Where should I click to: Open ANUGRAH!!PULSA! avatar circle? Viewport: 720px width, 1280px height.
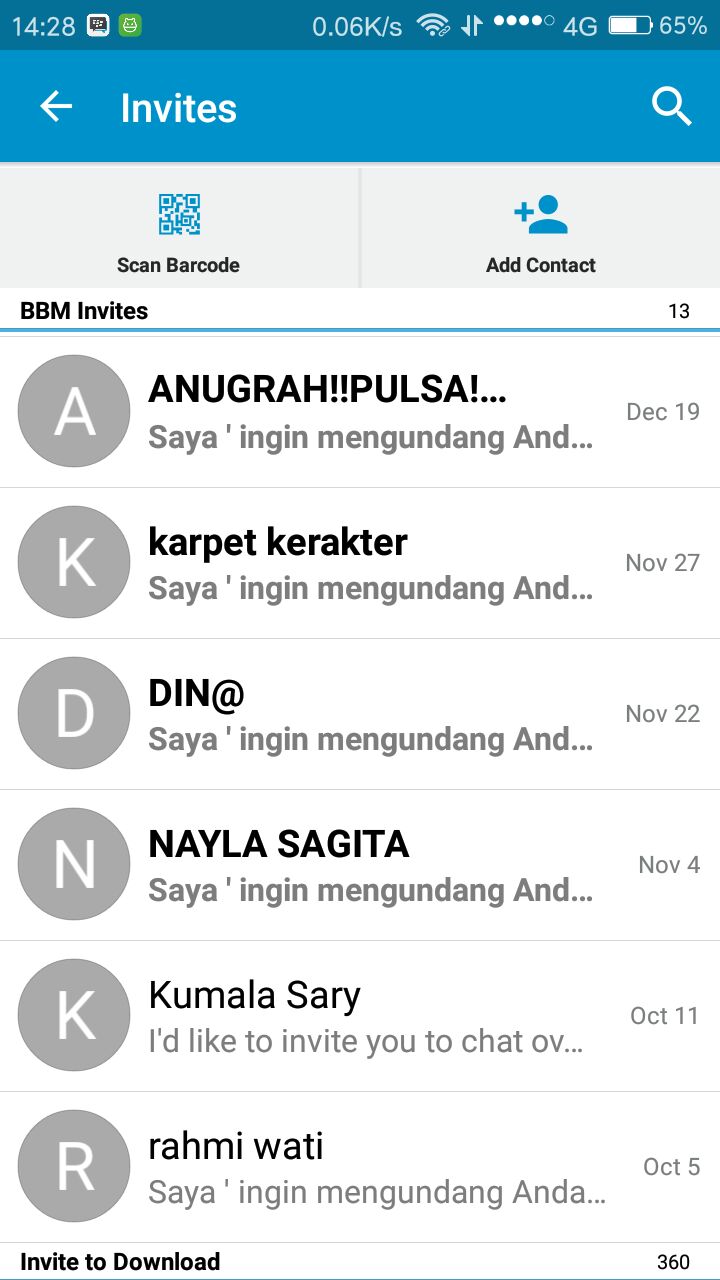tap(73, 411)
